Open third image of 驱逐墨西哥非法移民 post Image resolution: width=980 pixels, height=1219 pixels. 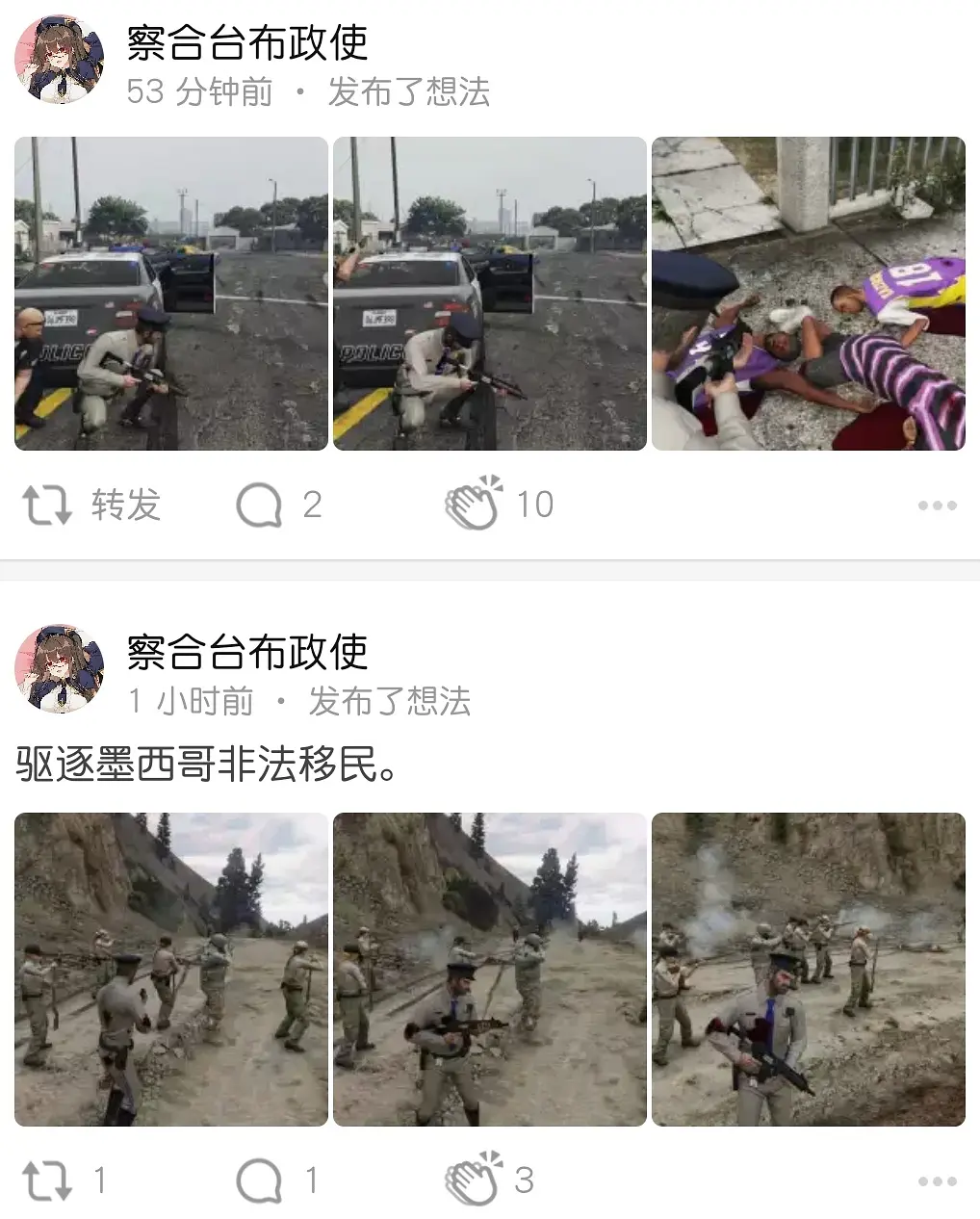coord(809,970)
